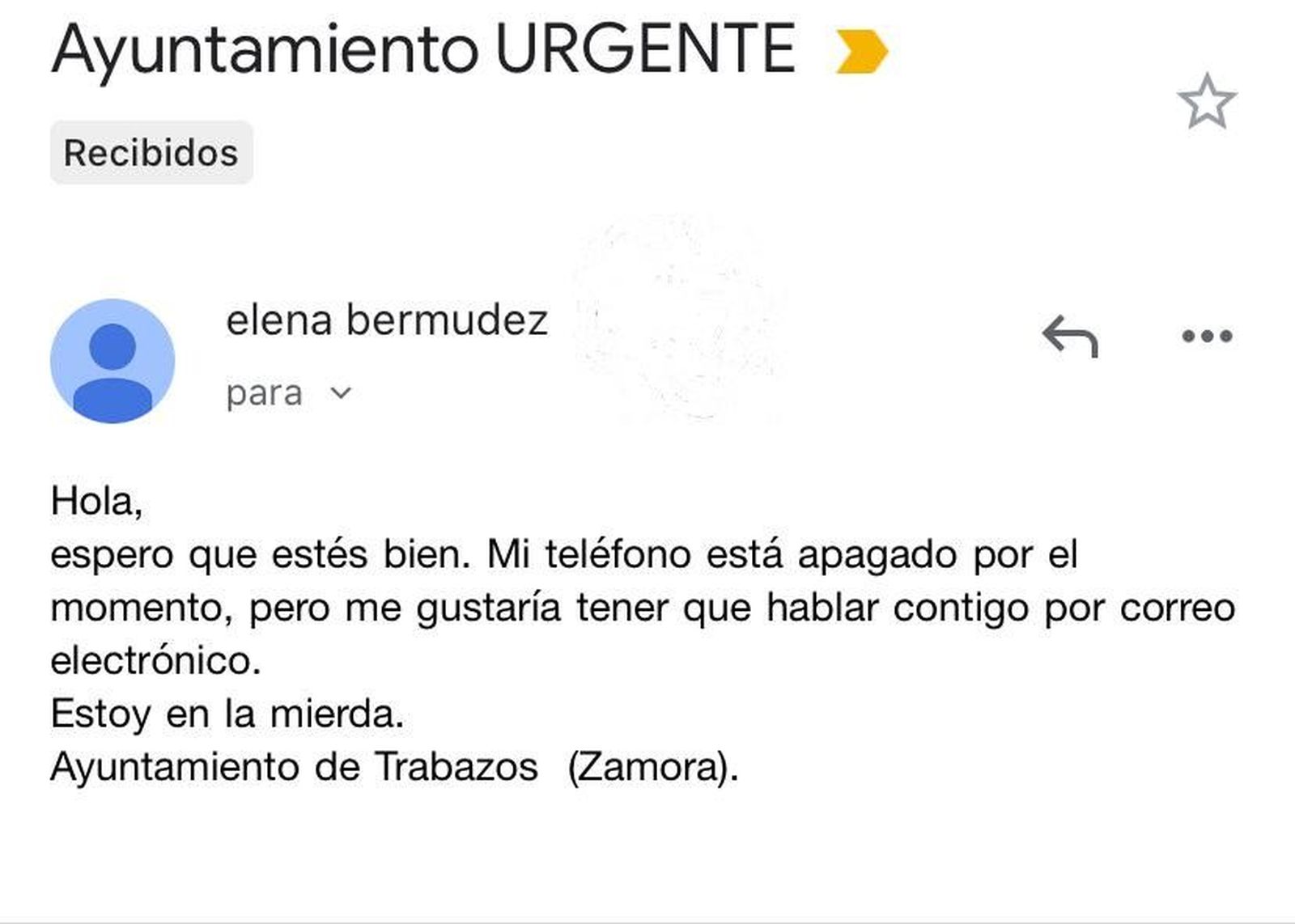
Task: Expand the 'para' recipient details
Action: click(341, 393)
